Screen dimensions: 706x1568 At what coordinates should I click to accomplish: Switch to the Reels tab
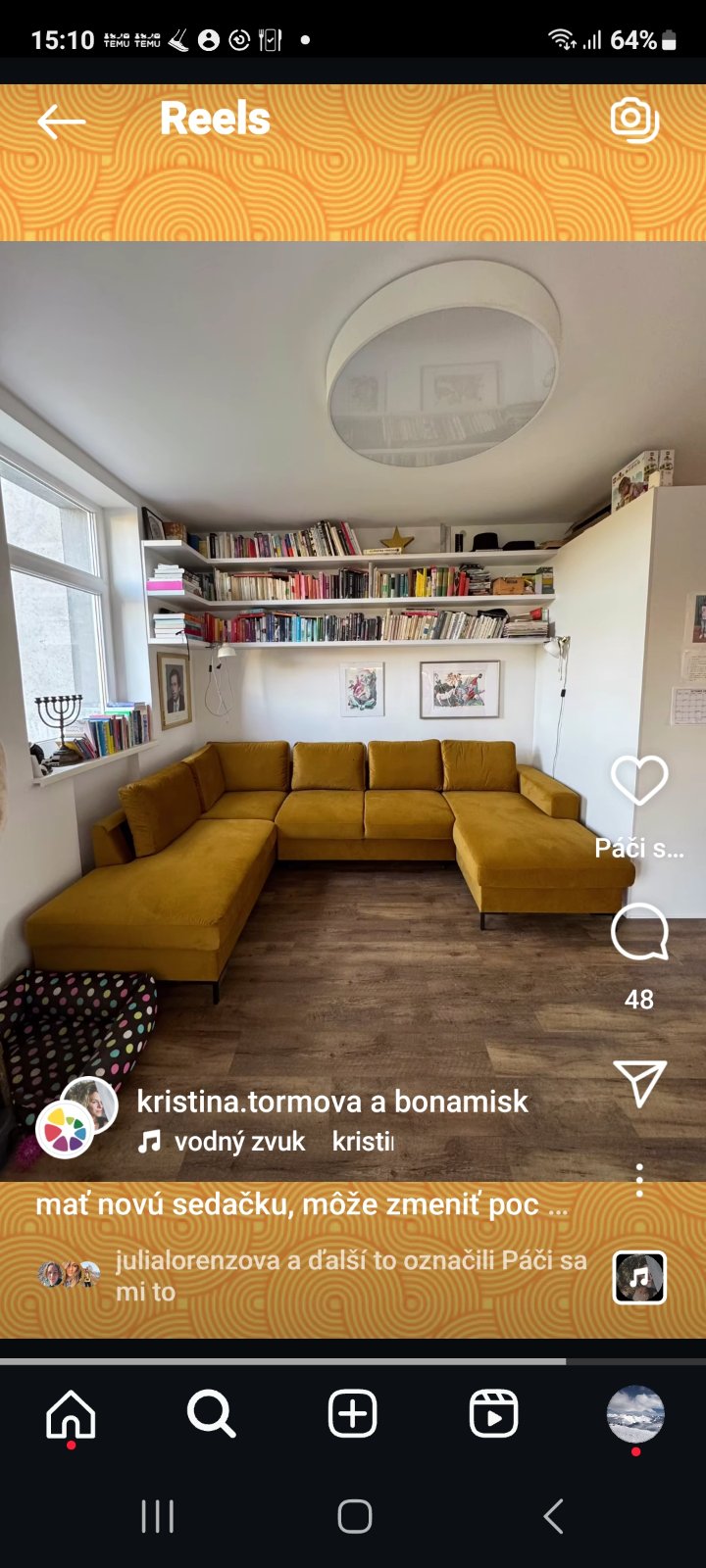coord(493,1415)
